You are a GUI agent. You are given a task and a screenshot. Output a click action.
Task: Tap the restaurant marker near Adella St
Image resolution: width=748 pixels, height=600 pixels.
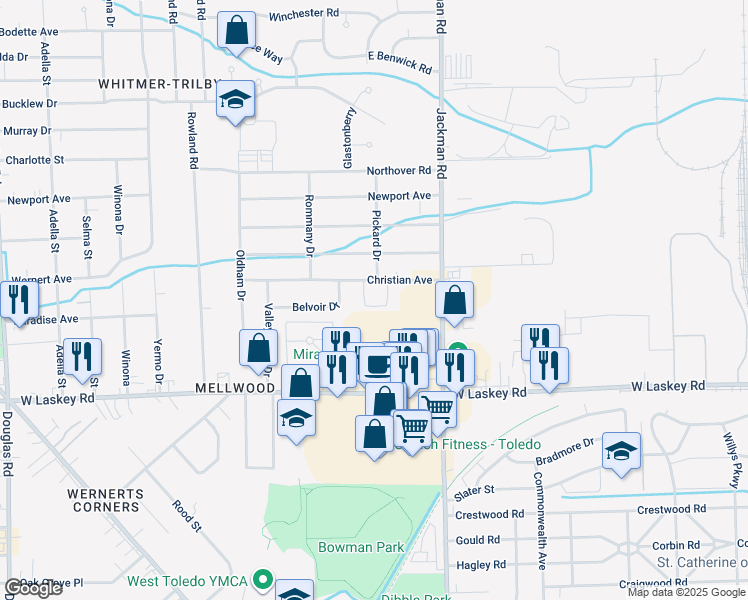click(x=80, y=357)
